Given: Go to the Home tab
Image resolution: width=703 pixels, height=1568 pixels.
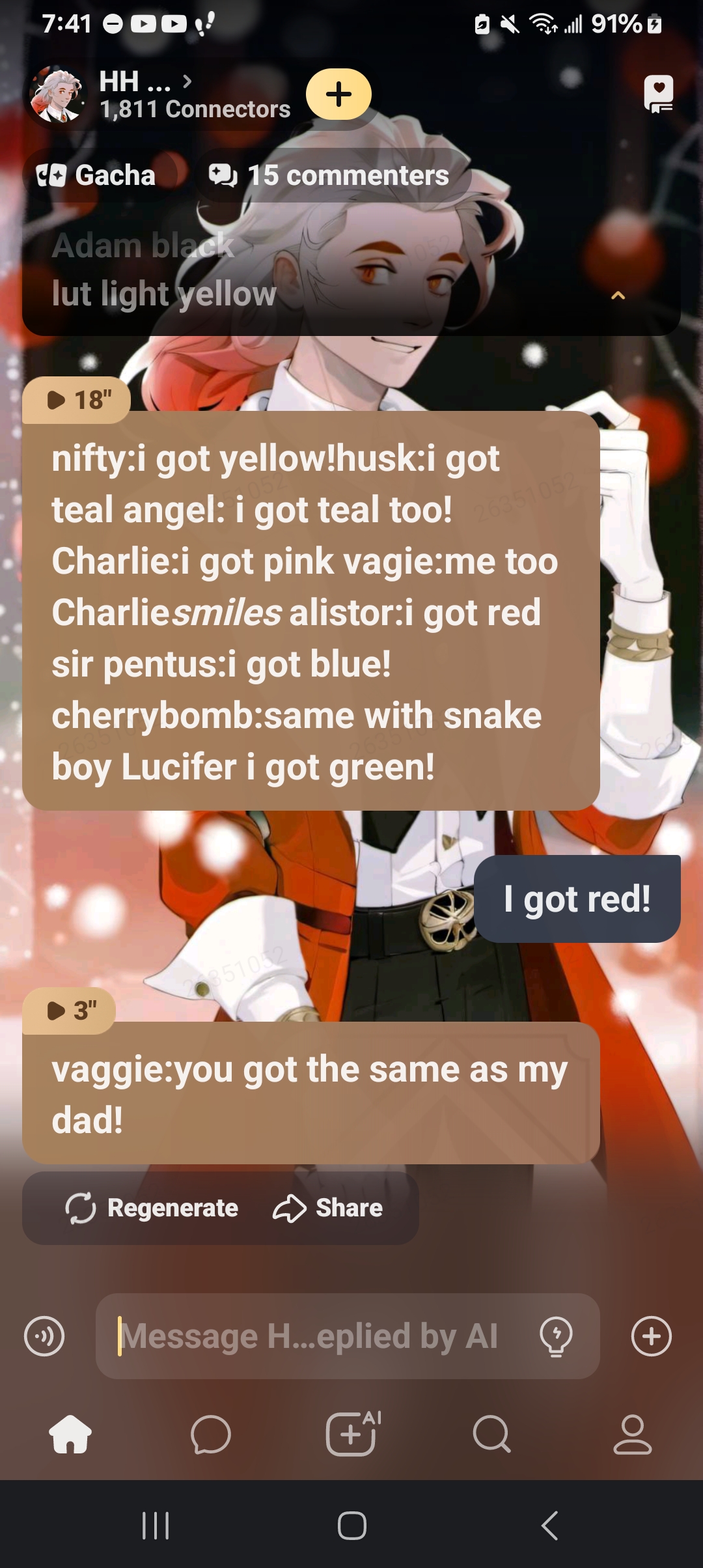Looking at the screenshot, I should click(x=70, y=1434).
